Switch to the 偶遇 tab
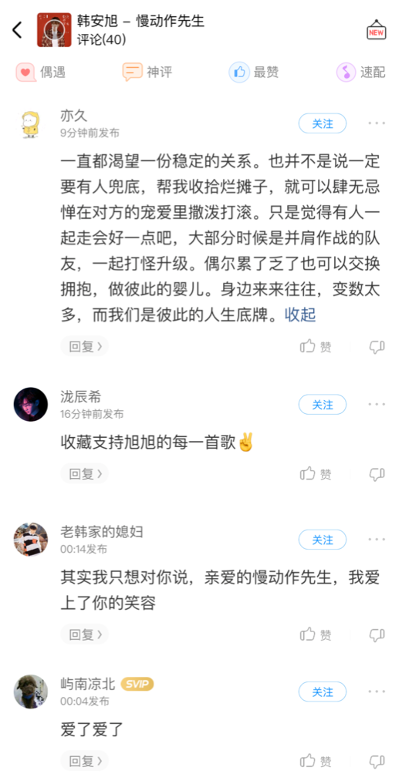The height and width of the screenshot is (783, 400). (x=40, y=72)
